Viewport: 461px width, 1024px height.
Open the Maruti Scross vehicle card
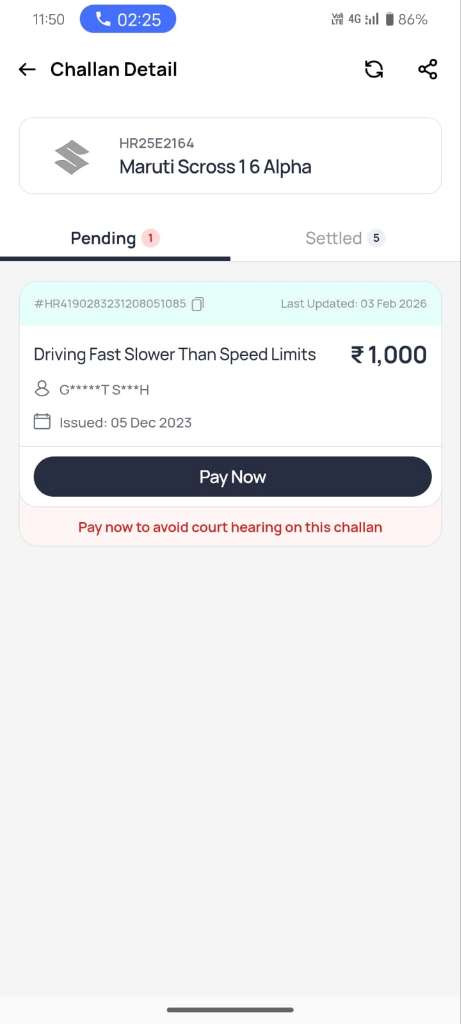click(230, 156)
